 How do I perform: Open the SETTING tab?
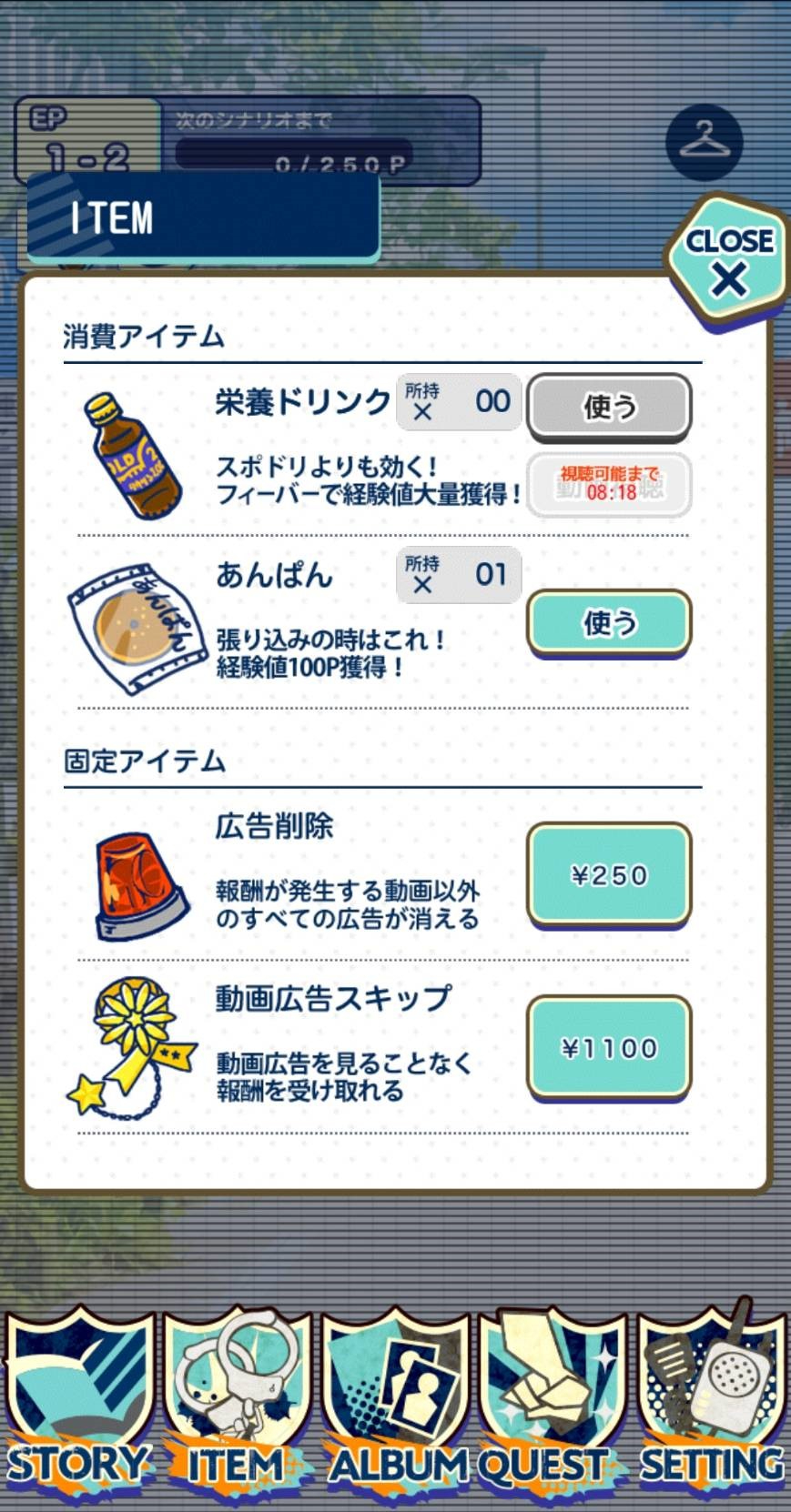pos(711,1401)
